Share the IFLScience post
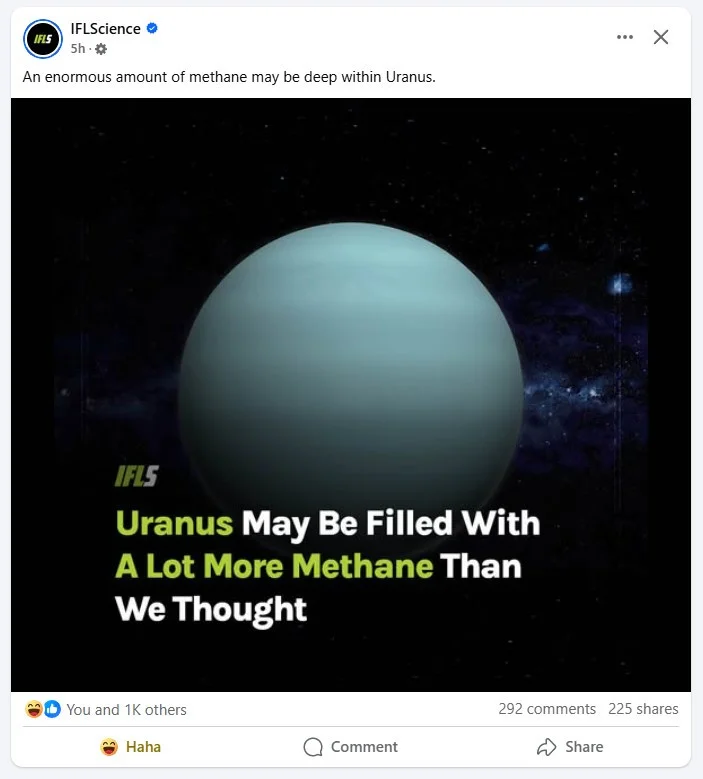Screen dimensions: 703x779 click(x=570, y=747)
